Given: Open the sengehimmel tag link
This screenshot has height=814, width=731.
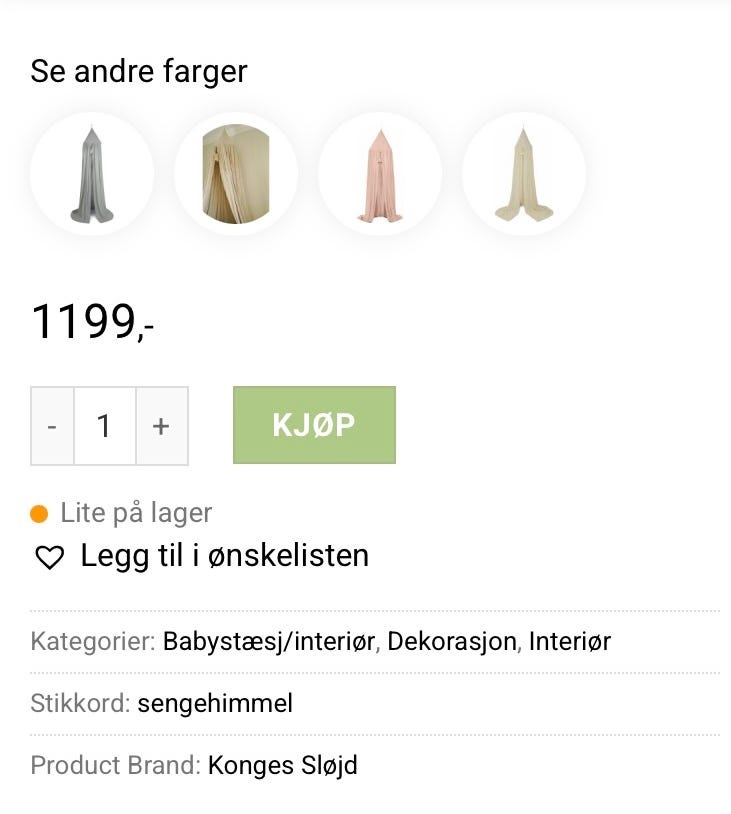Looking at the screenshot, I should coord(214,704).
